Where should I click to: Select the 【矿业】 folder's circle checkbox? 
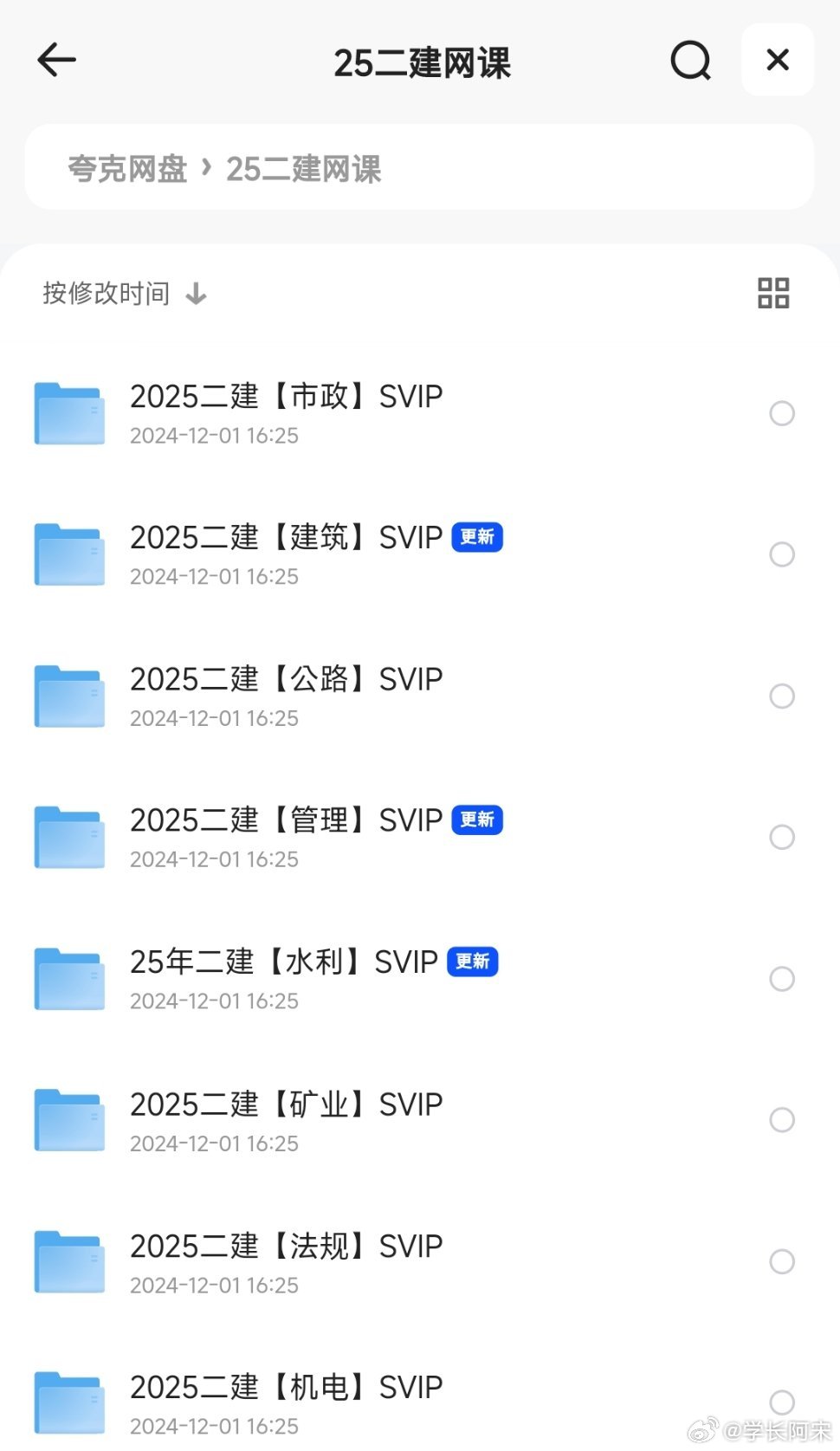coord(782,1120)
